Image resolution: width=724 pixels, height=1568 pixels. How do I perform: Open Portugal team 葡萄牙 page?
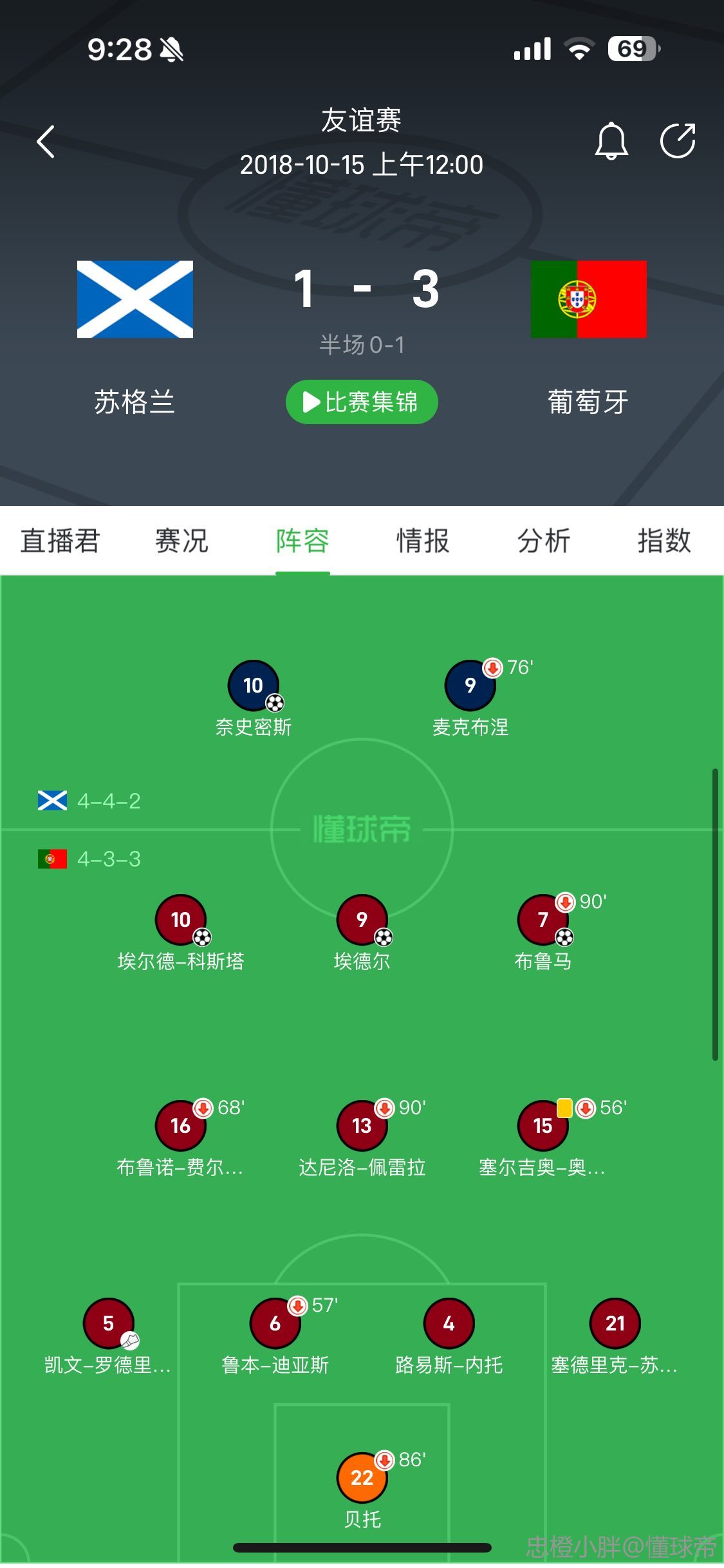tap(588, 300)
